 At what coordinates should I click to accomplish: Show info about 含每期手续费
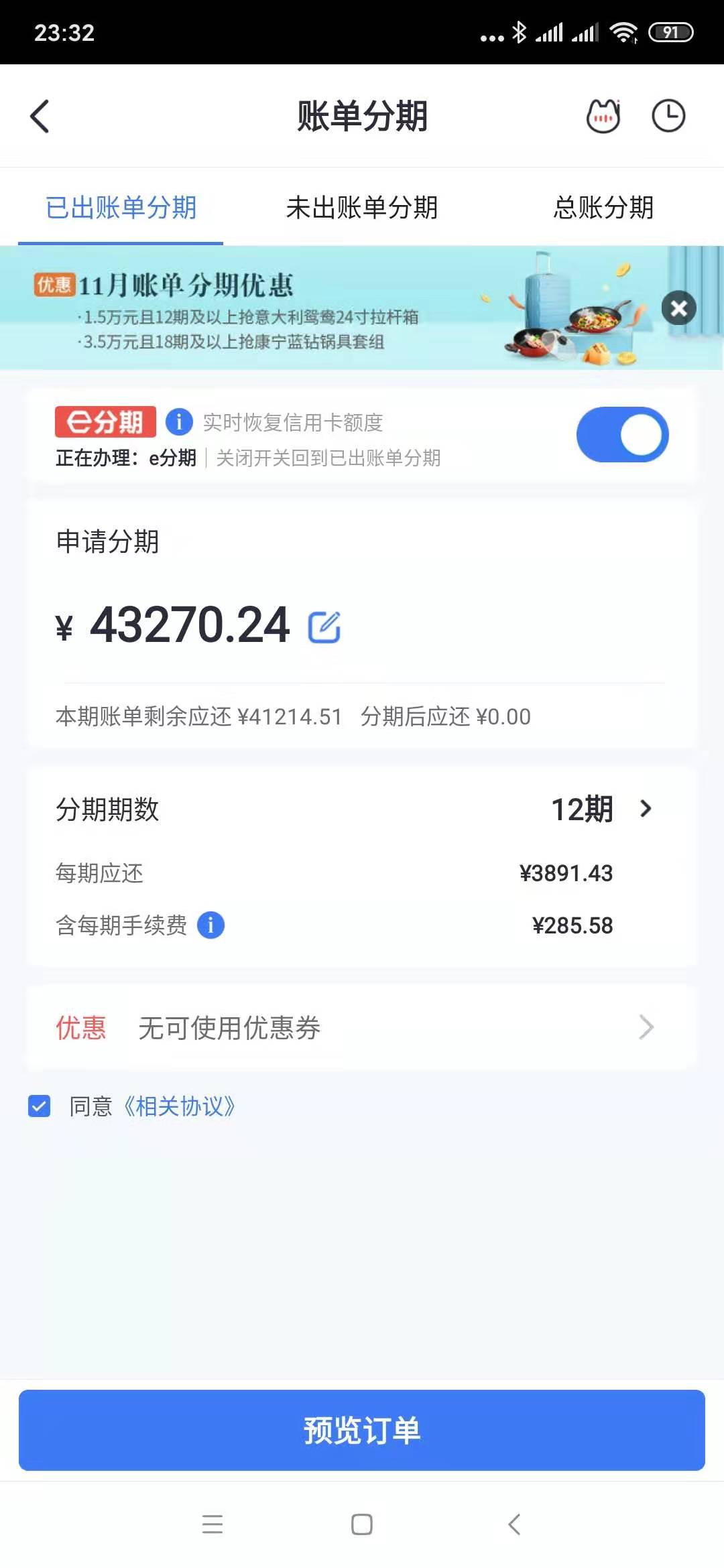[210, 925]
